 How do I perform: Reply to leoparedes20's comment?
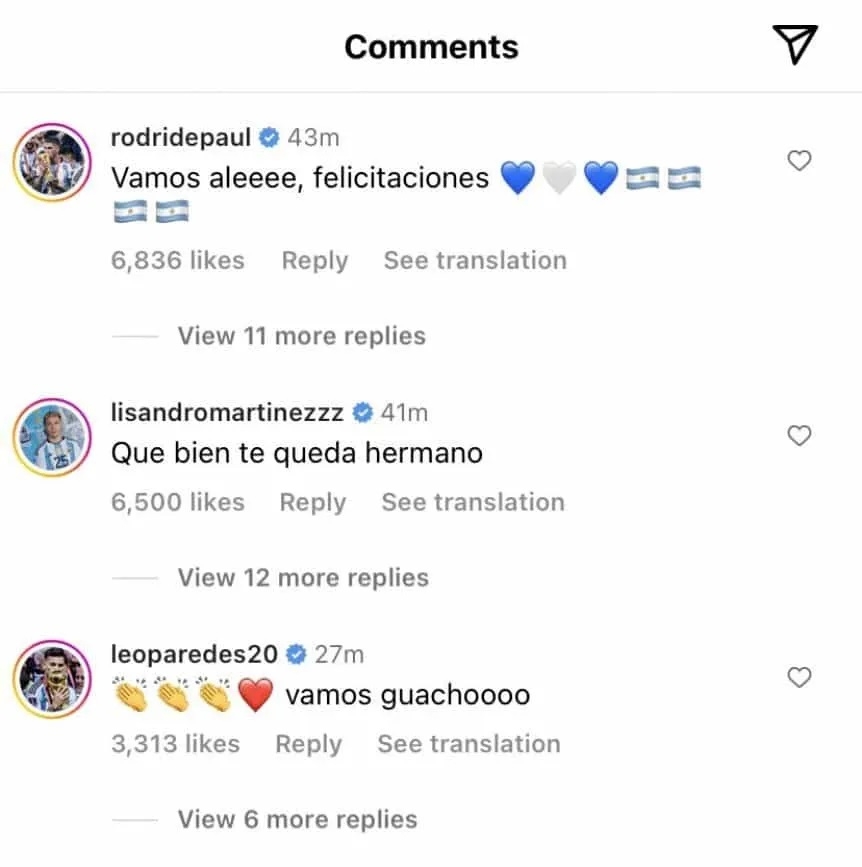coord(308,744)
